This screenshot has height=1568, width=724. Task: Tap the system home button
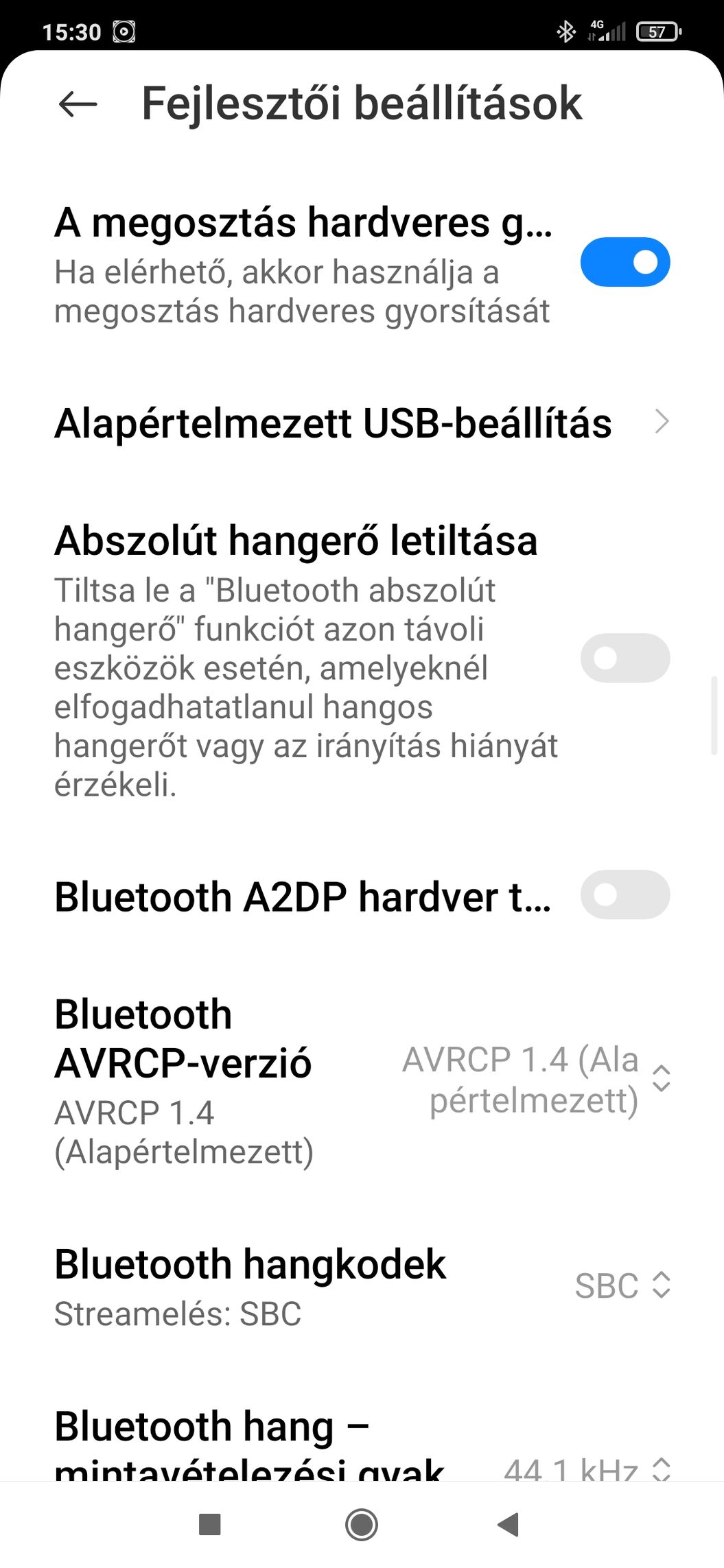[x=362, y=1525]
